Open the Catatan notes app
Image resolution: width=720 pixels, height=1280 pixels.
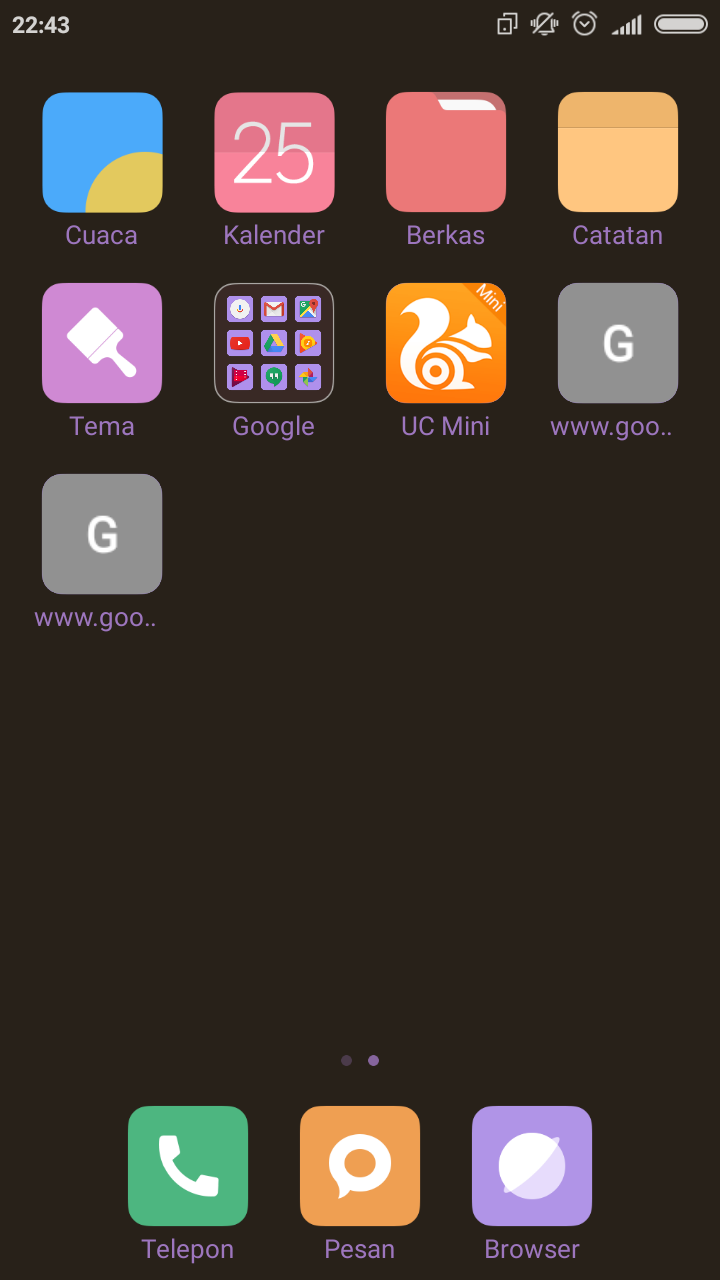tap(618, 152)
